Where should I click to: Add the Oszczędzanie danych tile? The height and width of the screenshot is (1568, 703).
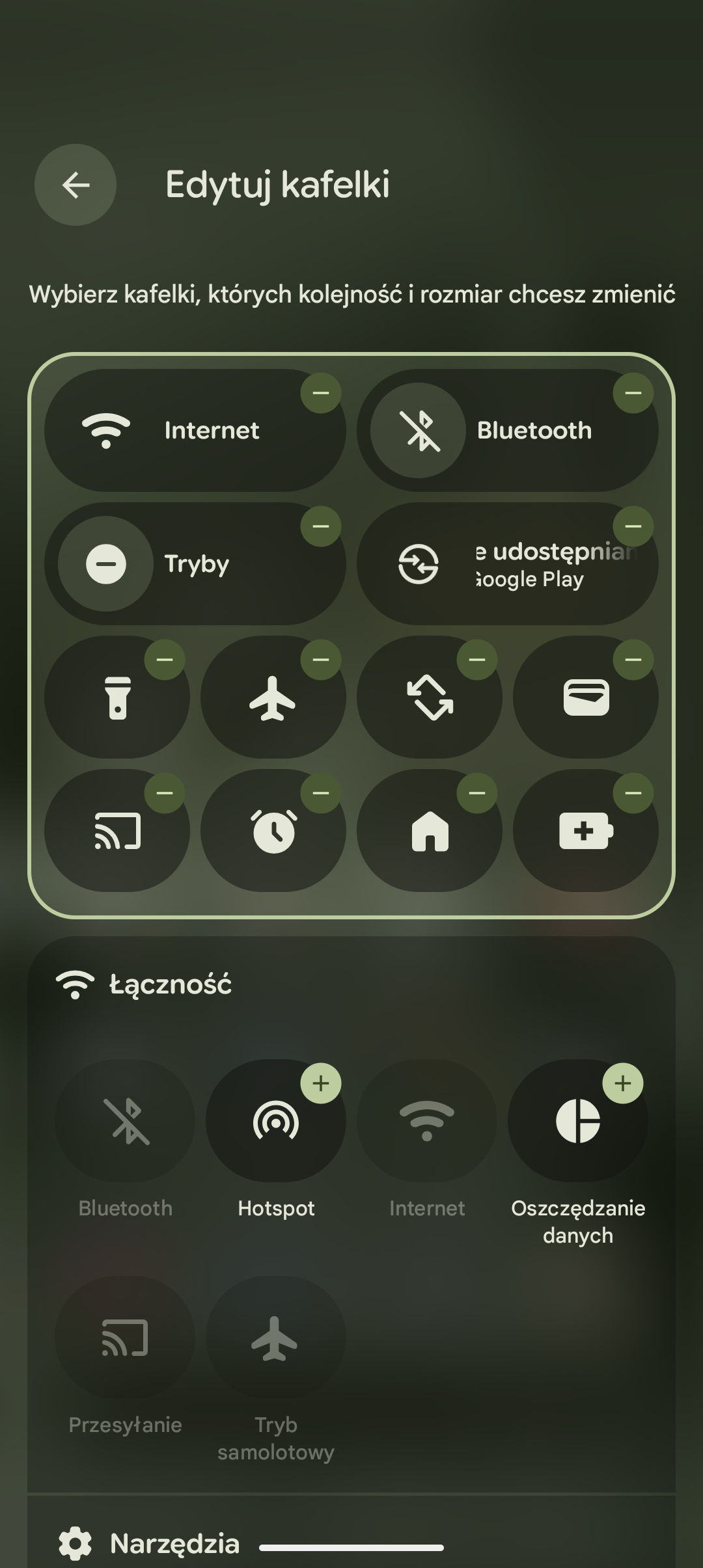point(622,1083)
